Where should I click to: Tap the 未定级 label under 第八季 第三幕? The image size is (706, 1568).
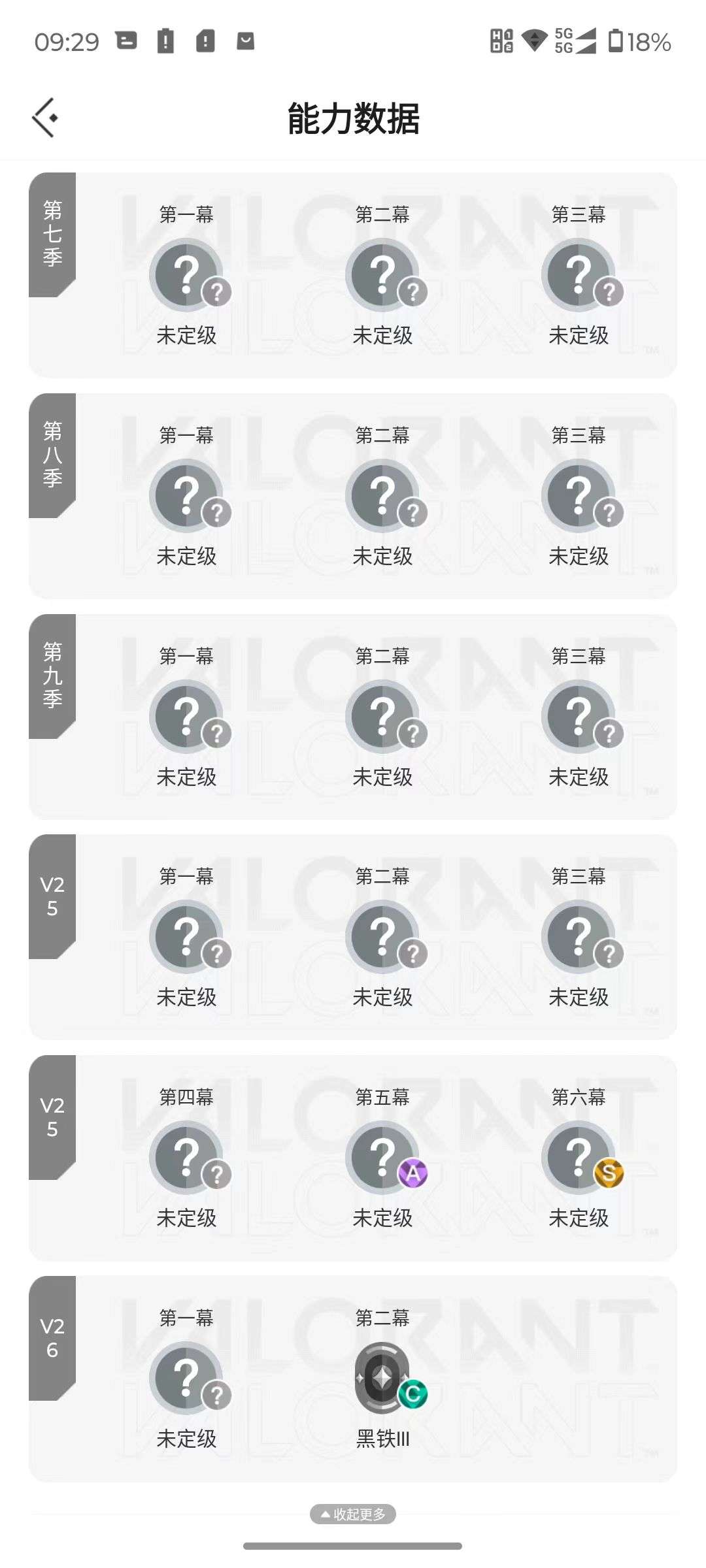click(x=579, y=558)
